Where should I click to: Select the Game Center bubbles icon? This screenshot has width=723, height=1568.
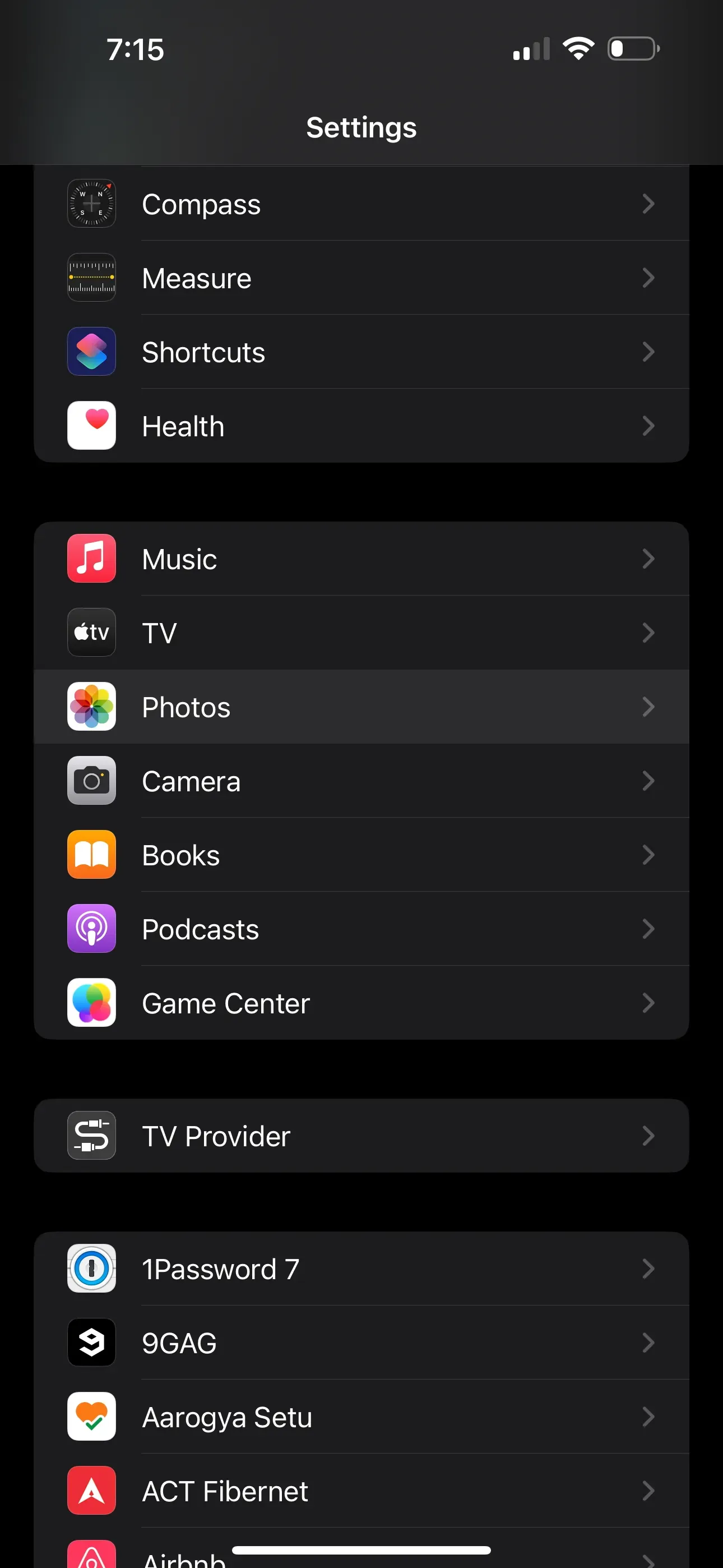[91, 1003]
